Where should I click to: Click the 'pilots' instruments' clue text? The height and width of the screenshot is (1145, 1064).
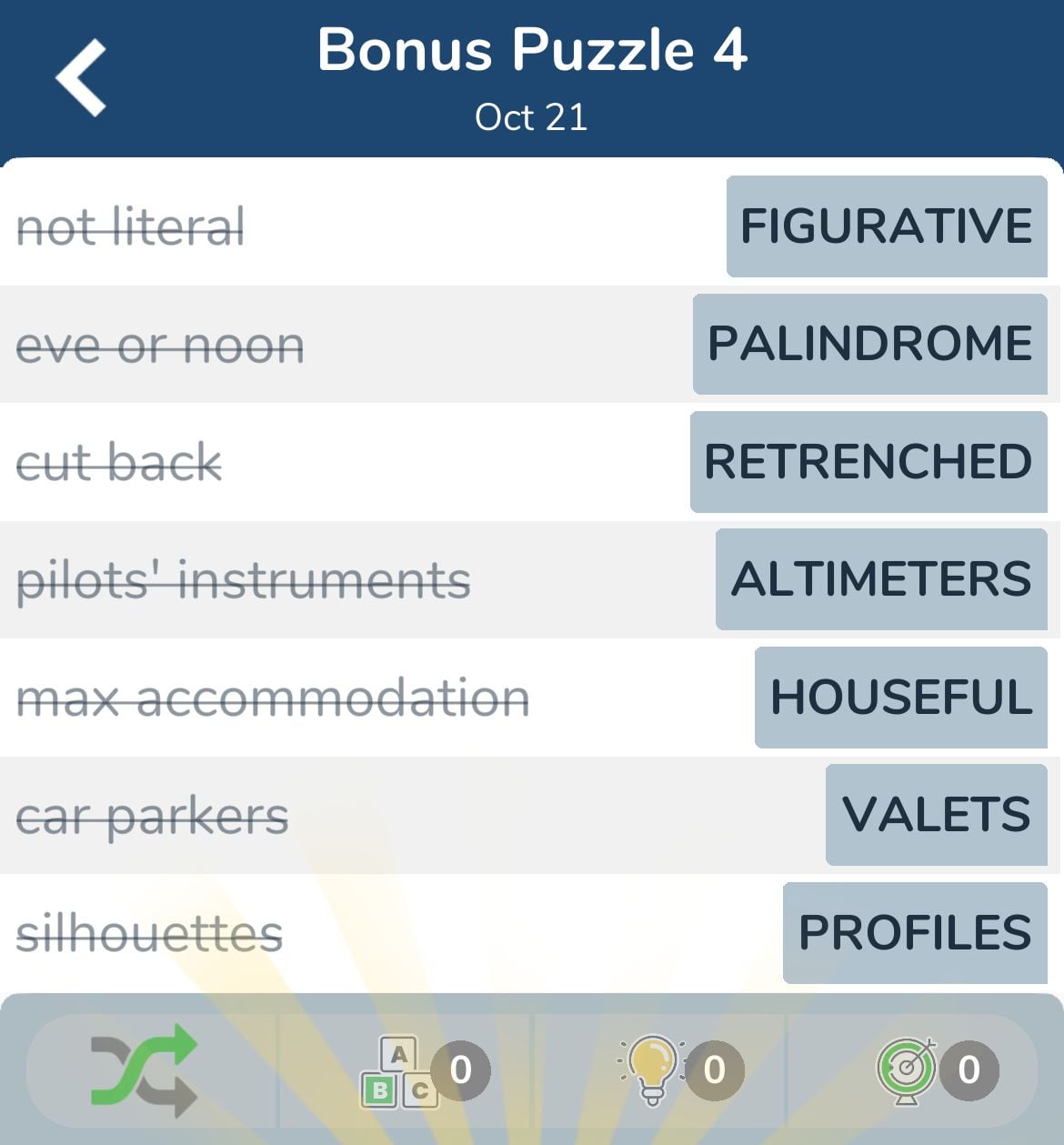(244, 579)
